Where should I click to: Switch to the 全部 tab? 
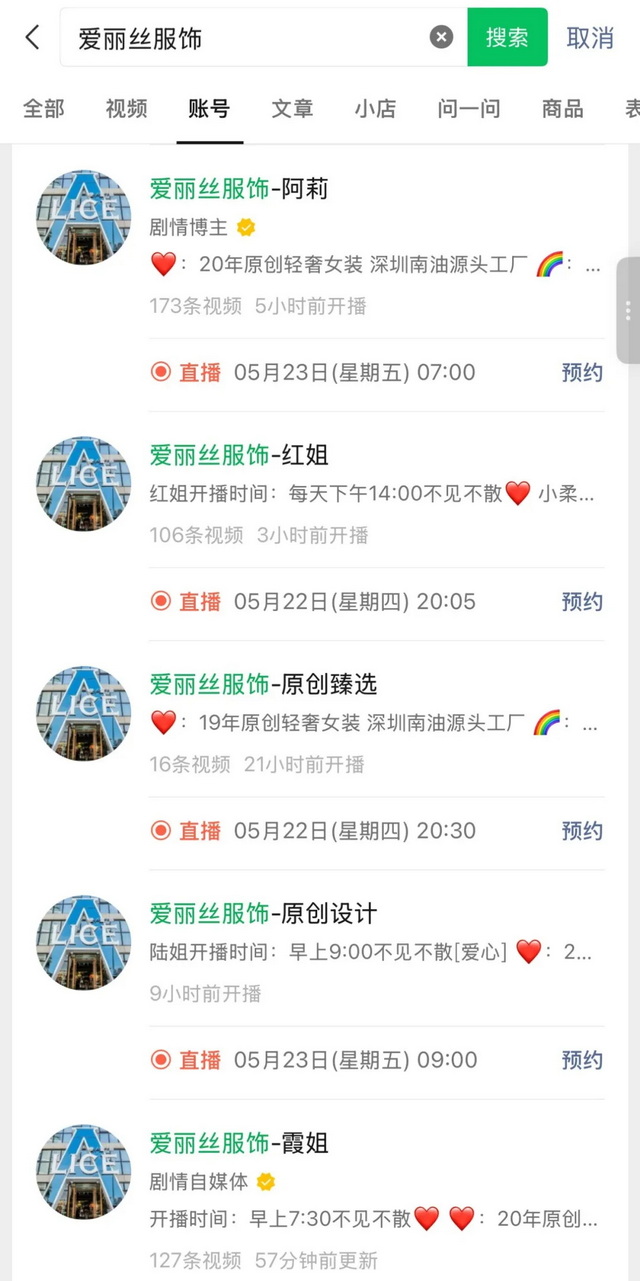point(43,109)
